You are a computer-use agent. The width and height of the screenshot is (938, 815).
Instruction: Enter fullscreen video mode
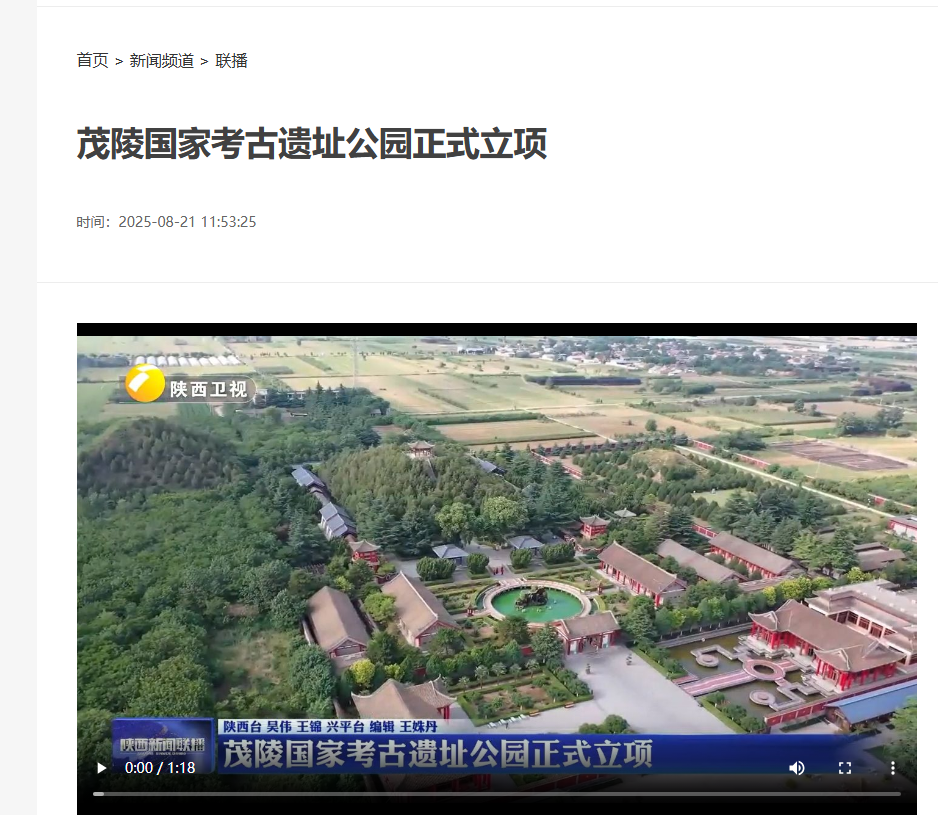pyautogui.click(x=845, y=768)
